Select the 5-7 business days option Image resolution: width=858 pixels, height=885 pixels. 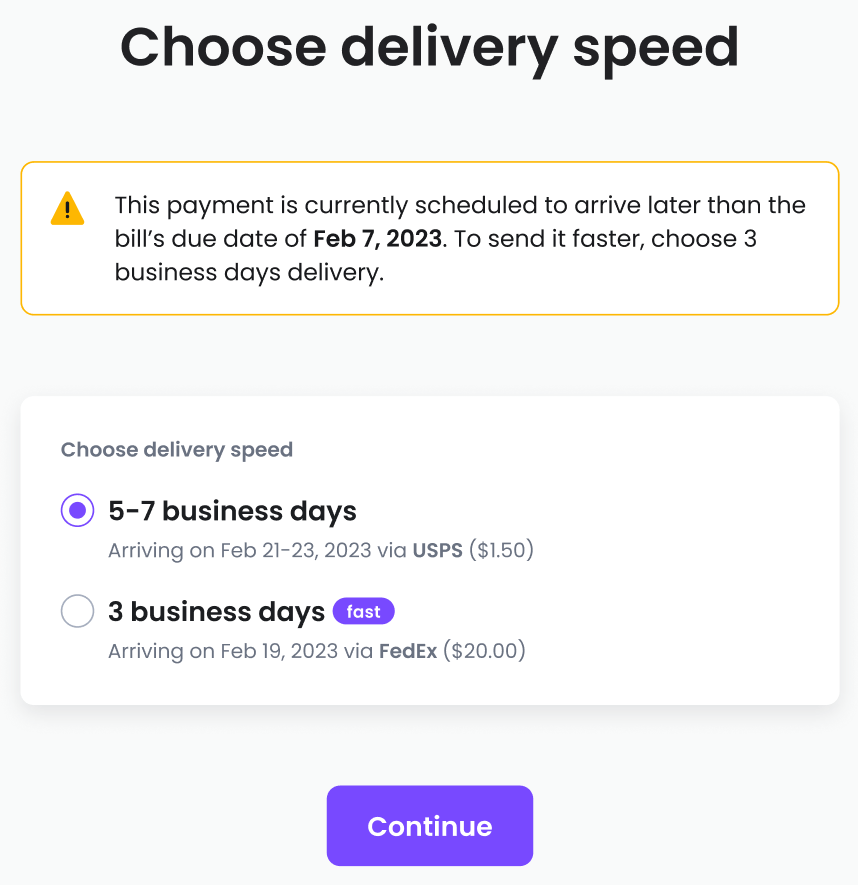coord(78,511)
